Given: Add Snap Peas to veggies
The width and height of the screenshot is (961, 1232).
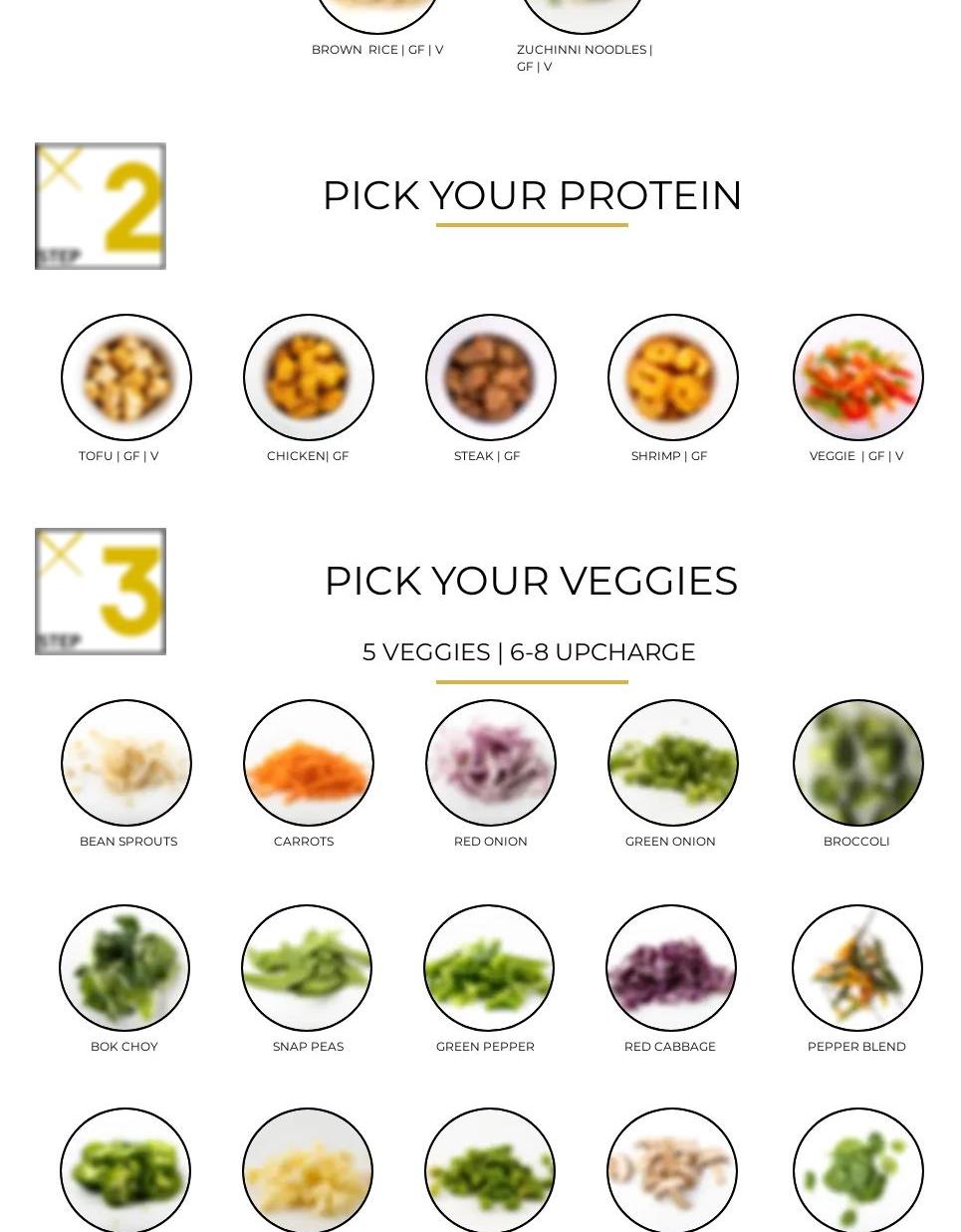Looking at the screenshot, I should pos(307,968).
